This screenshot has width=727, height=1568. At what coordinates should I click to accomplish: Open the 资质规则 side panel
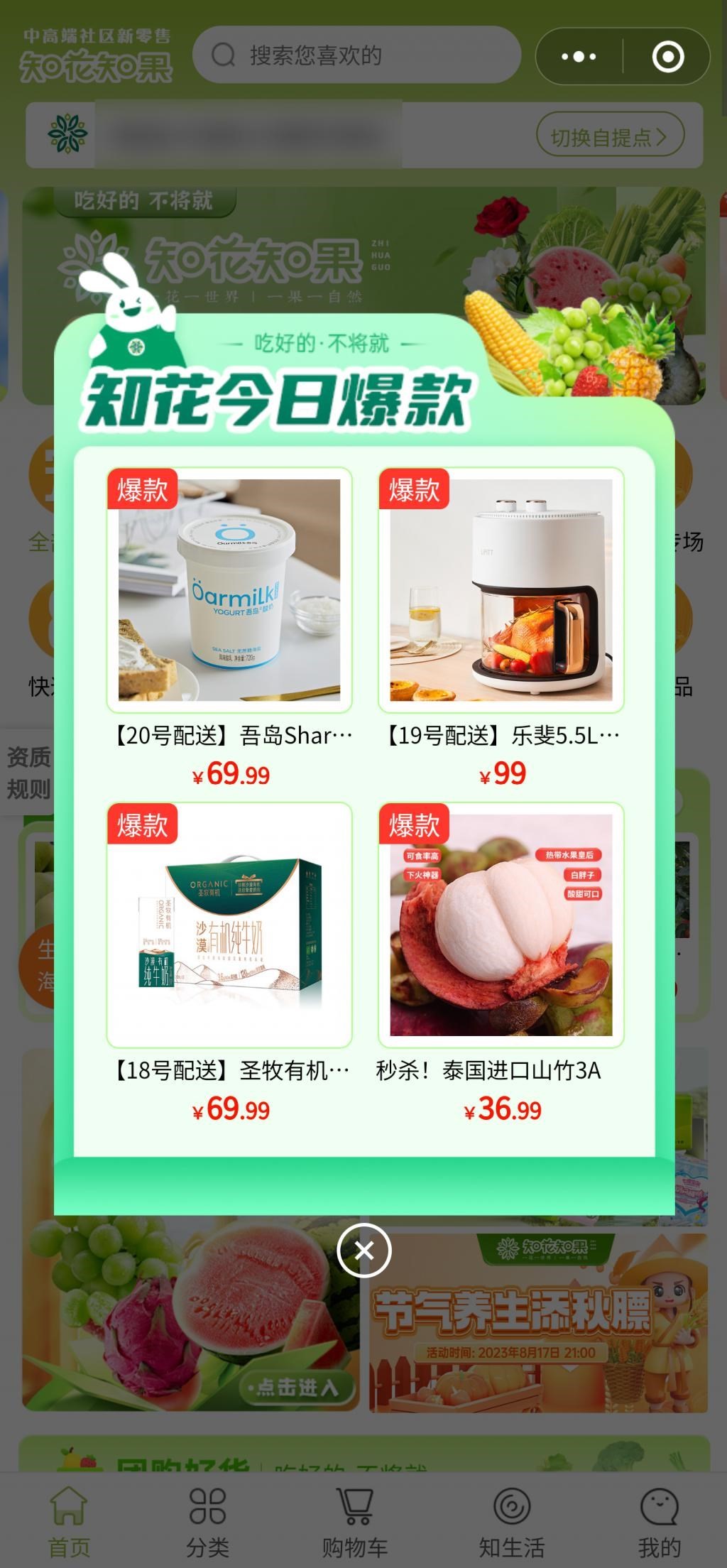pos(28,769)
